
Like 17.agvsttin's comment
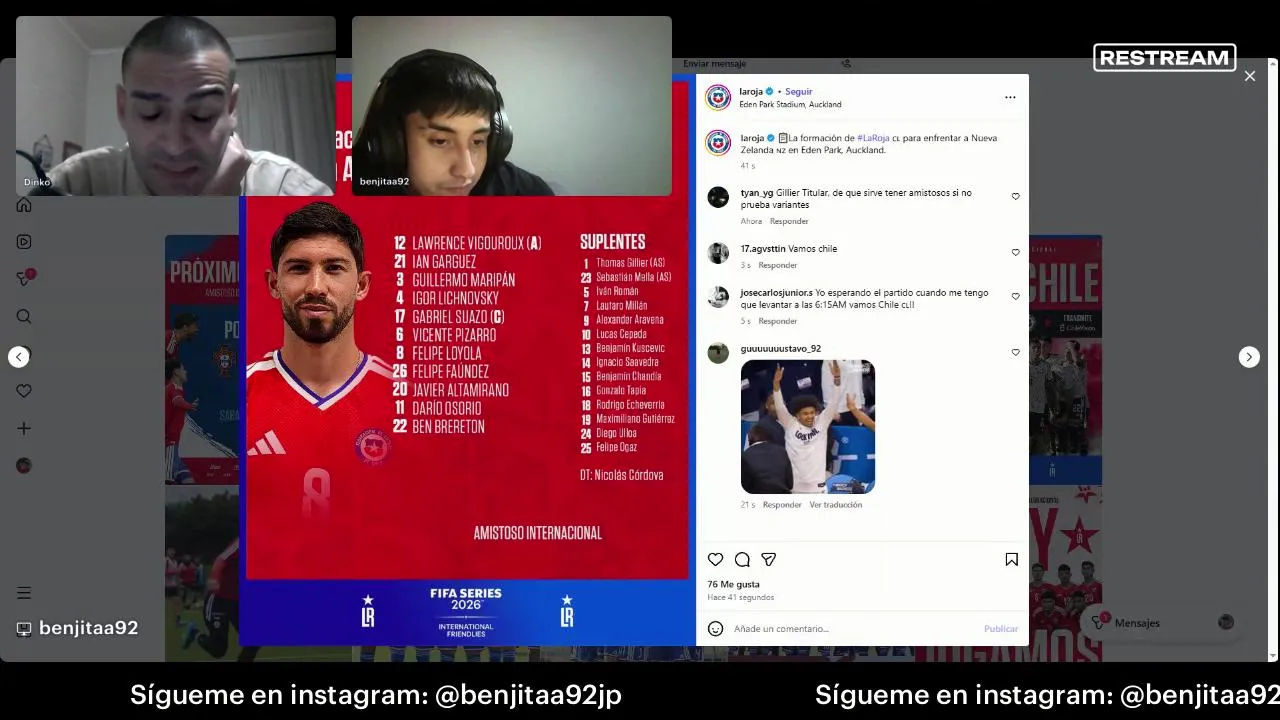point(1015,253)
